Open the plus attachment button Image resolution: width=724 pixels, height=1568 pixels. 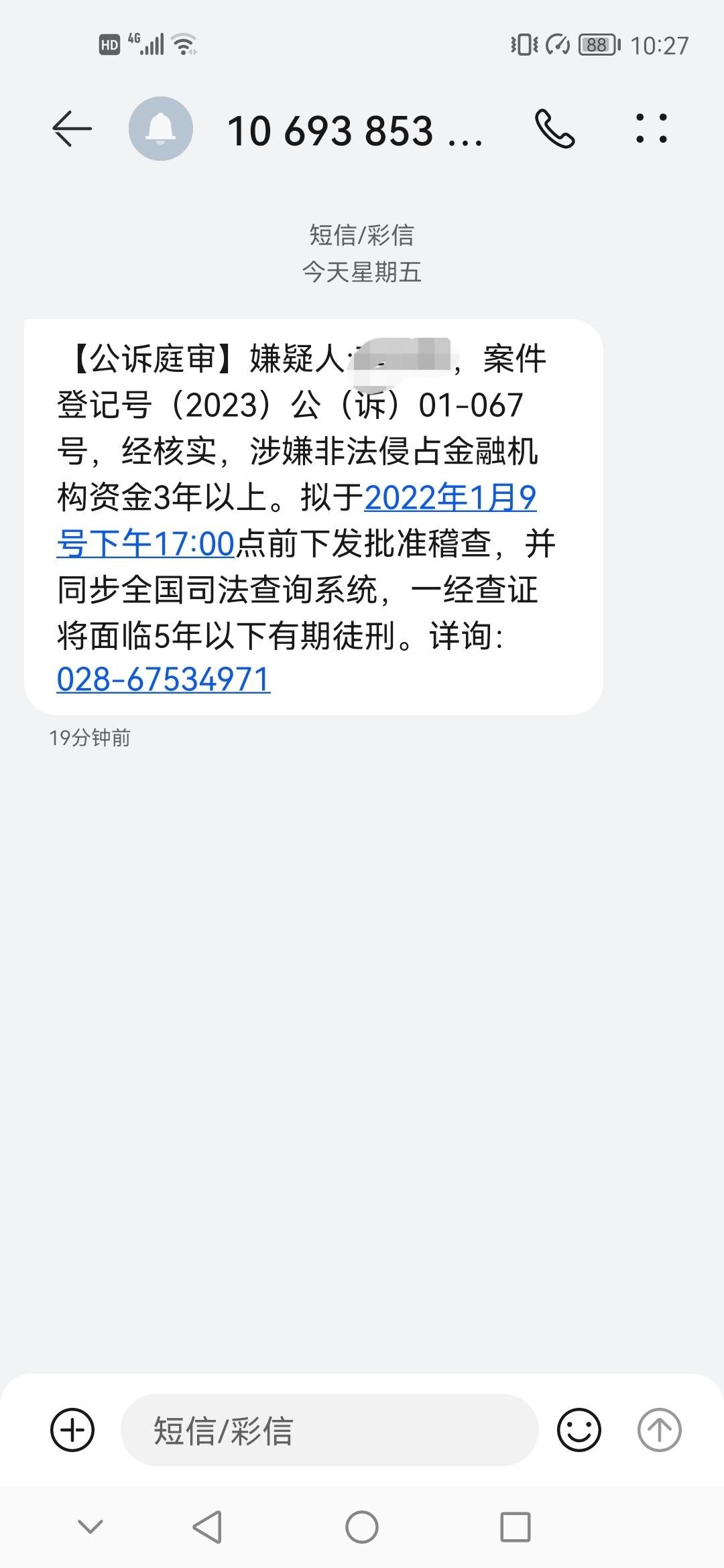[x=72, y=1430]
